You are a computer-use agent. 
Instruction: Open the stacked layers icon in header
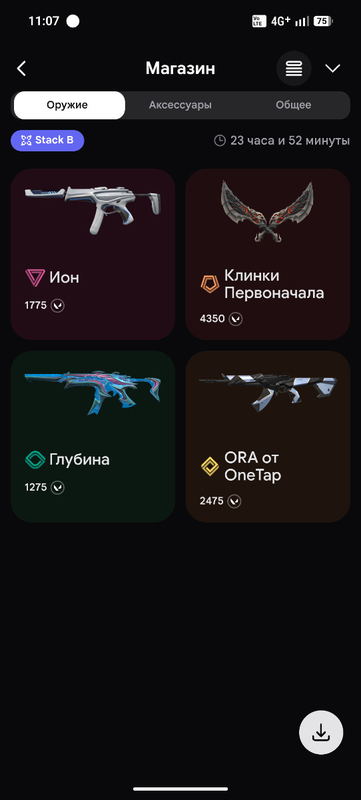pyautogui.click(x=294, y=68)
